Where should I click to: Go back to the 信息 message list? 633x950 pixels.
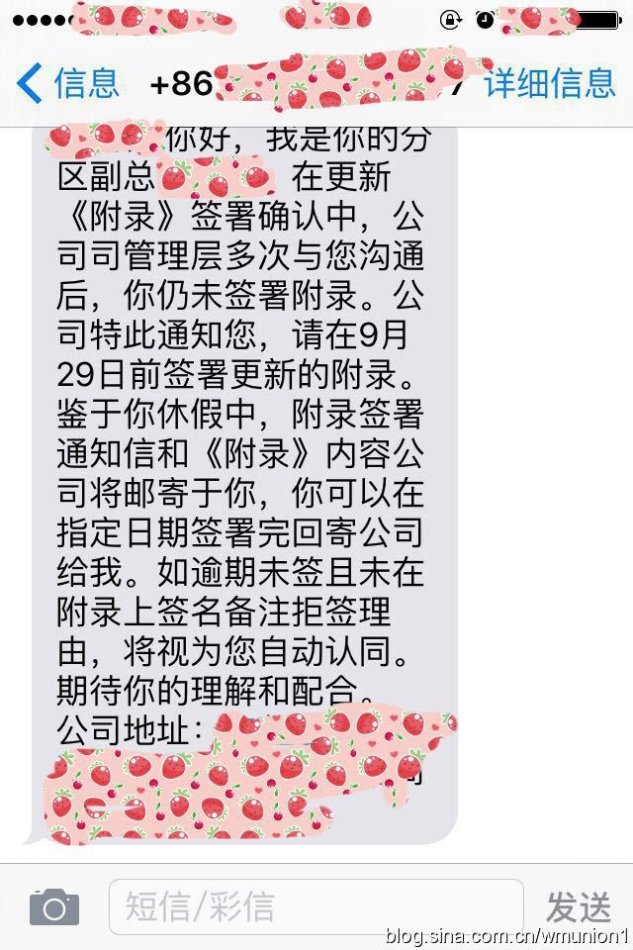(x=68, y=84)
